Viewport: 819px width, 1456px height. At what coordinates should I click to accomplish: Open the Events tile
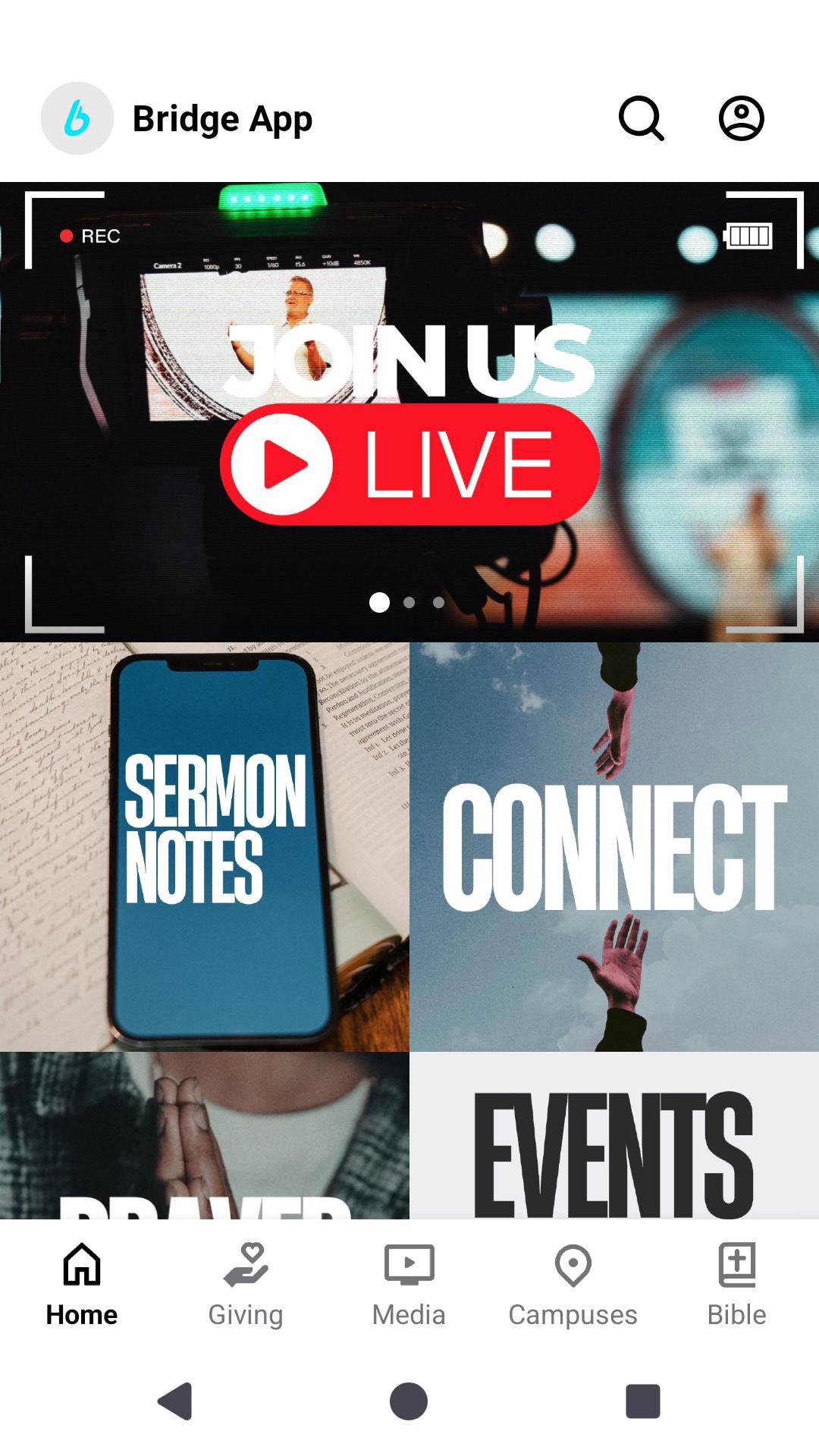614,1135
